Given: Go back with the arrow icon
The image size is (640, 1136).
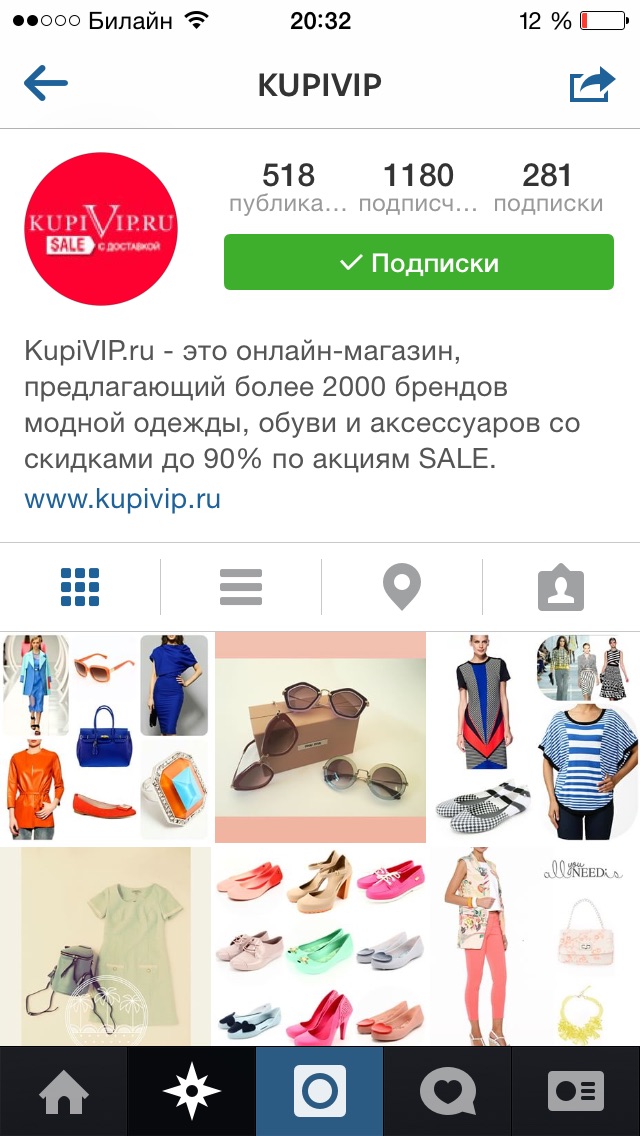Looking at the screenshot, I should click(46, 84).
